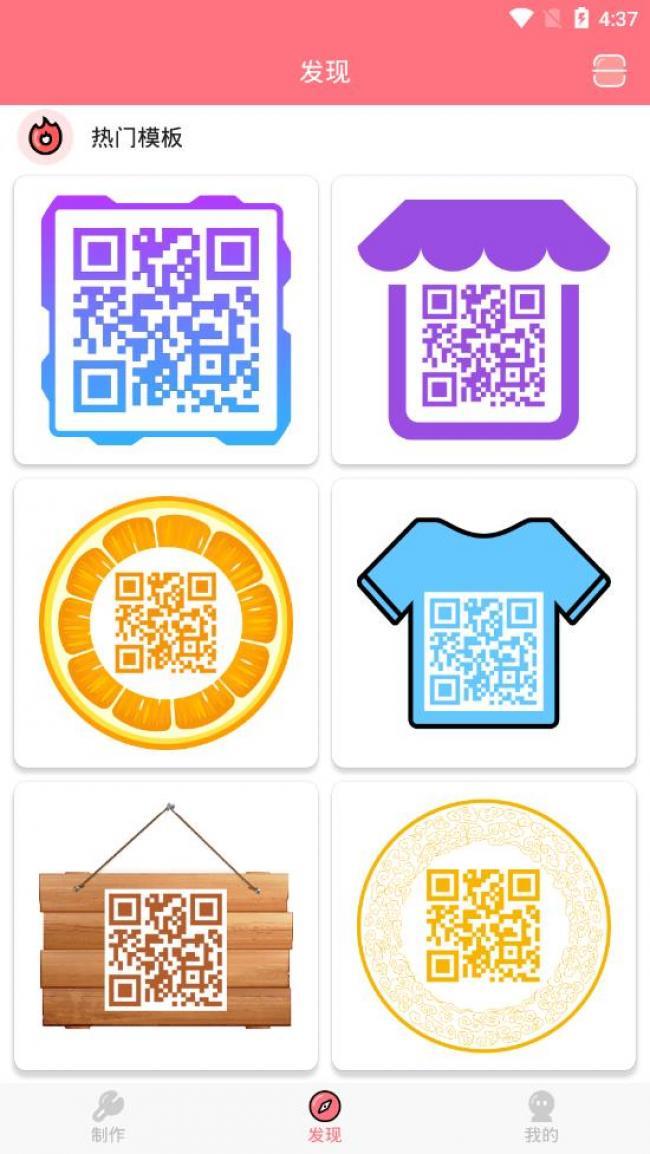Select the purple-blue gradient frame QR template
Image resolution: width=650 pixels, height=1154 pixels.
pos(166,320)
